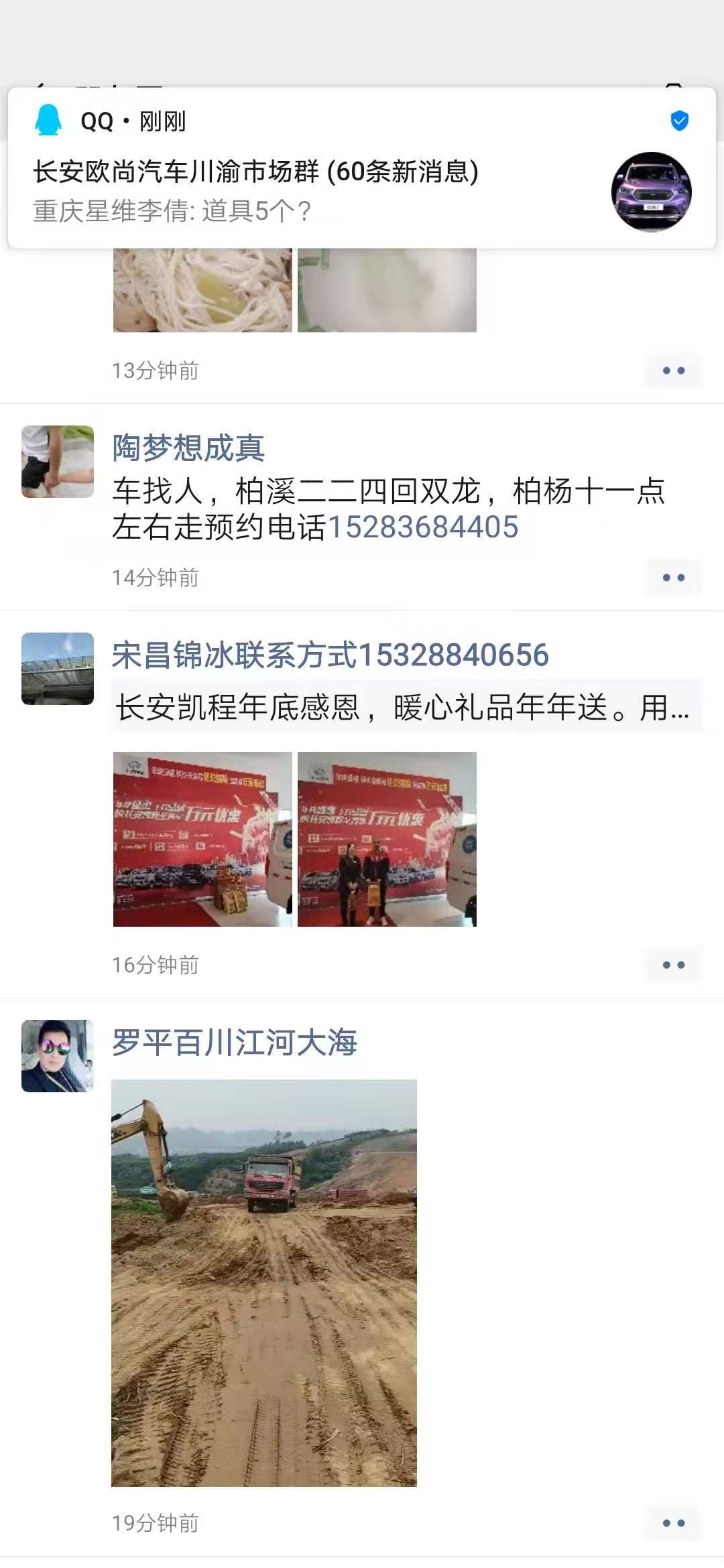Screen dimensions: 724x1568
Task: Tap 宋昌锦冰's avatar picture
Action: (58, 669)
